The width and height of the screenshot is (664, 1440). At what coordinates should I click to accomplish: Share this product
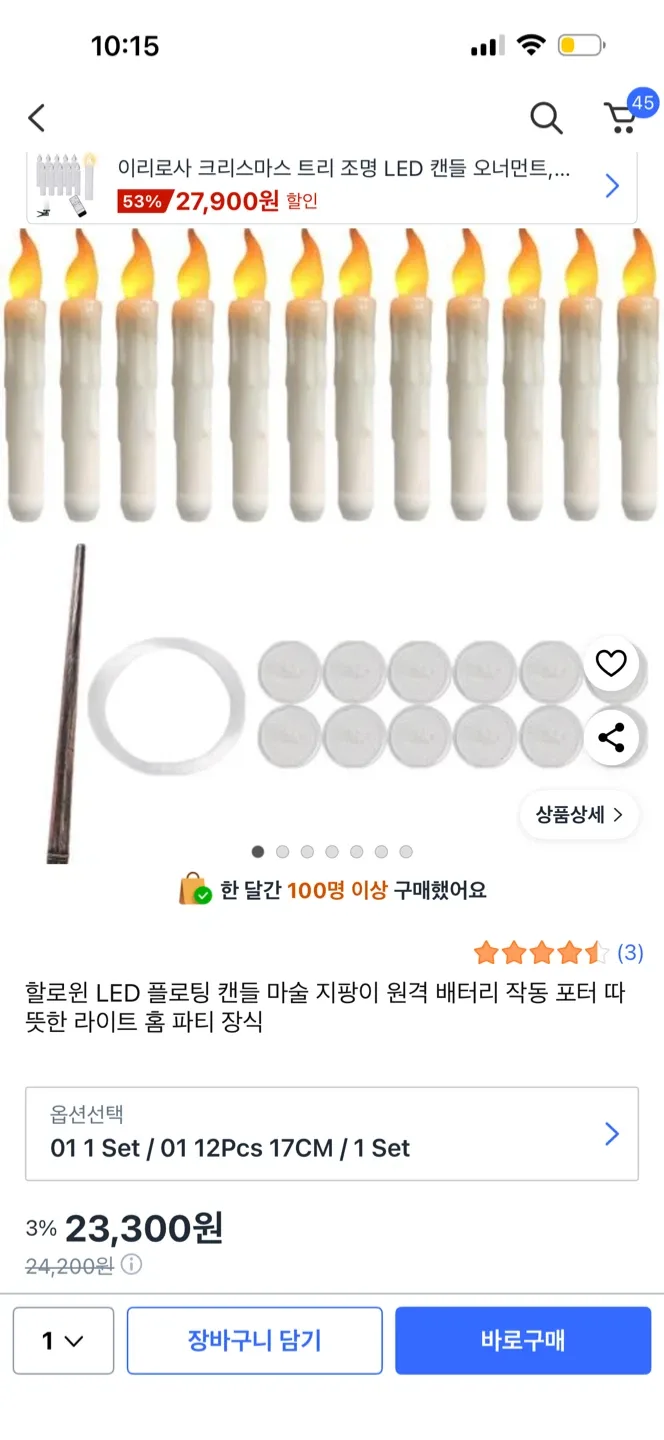(x=611, y=739)
